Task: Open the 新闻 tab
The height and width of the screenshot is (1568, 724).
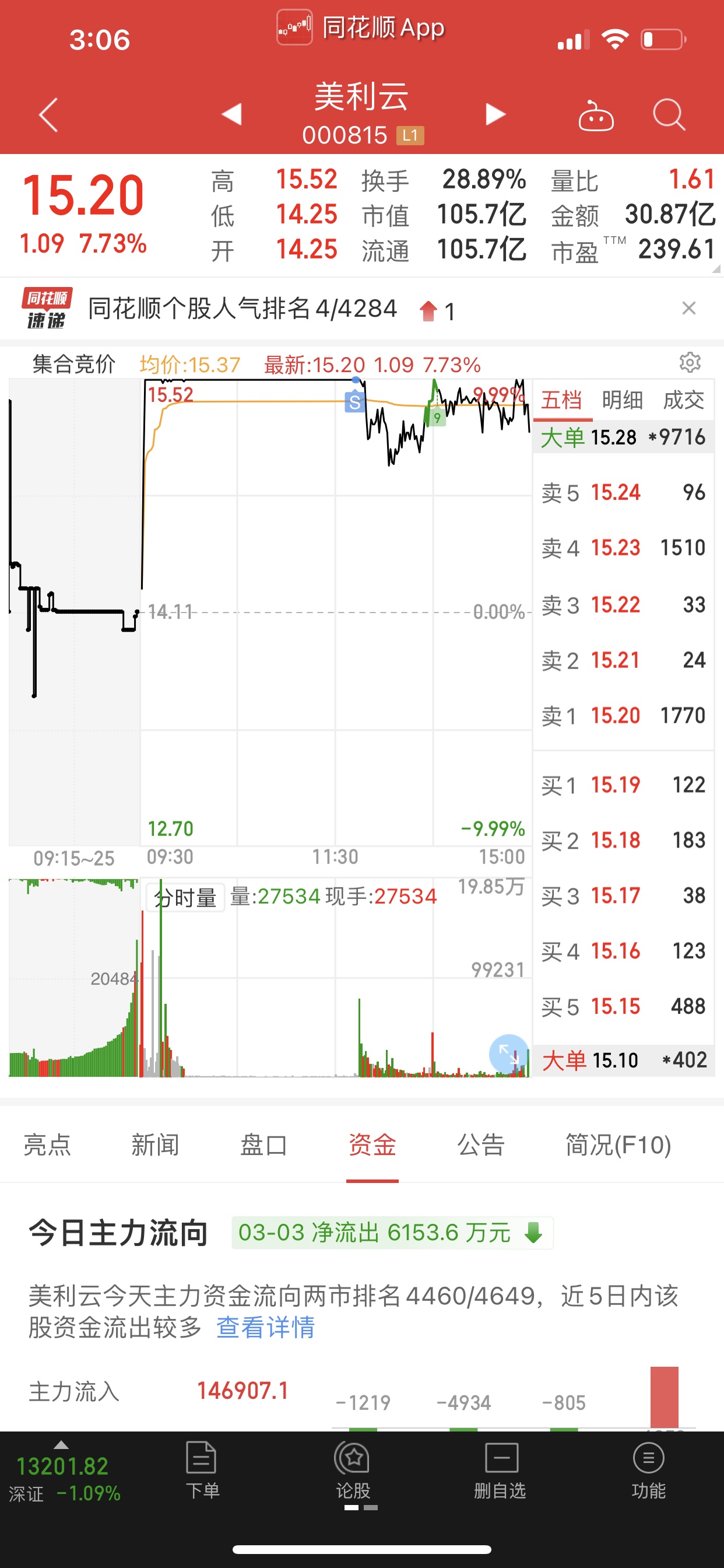Action: click(x=156, y=1145)
